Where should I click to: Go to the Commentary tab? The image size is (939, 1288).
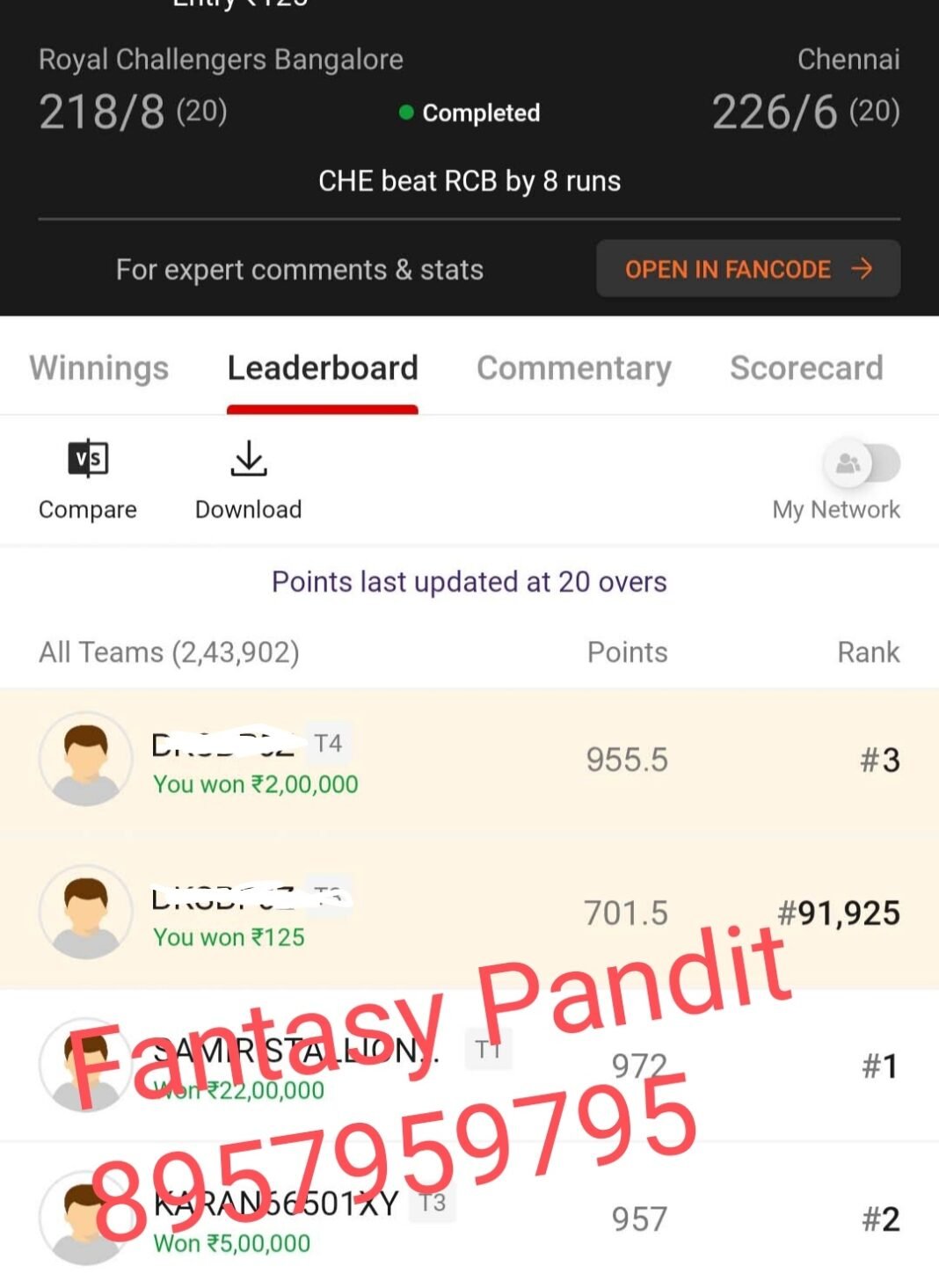(x=573, y=367)
